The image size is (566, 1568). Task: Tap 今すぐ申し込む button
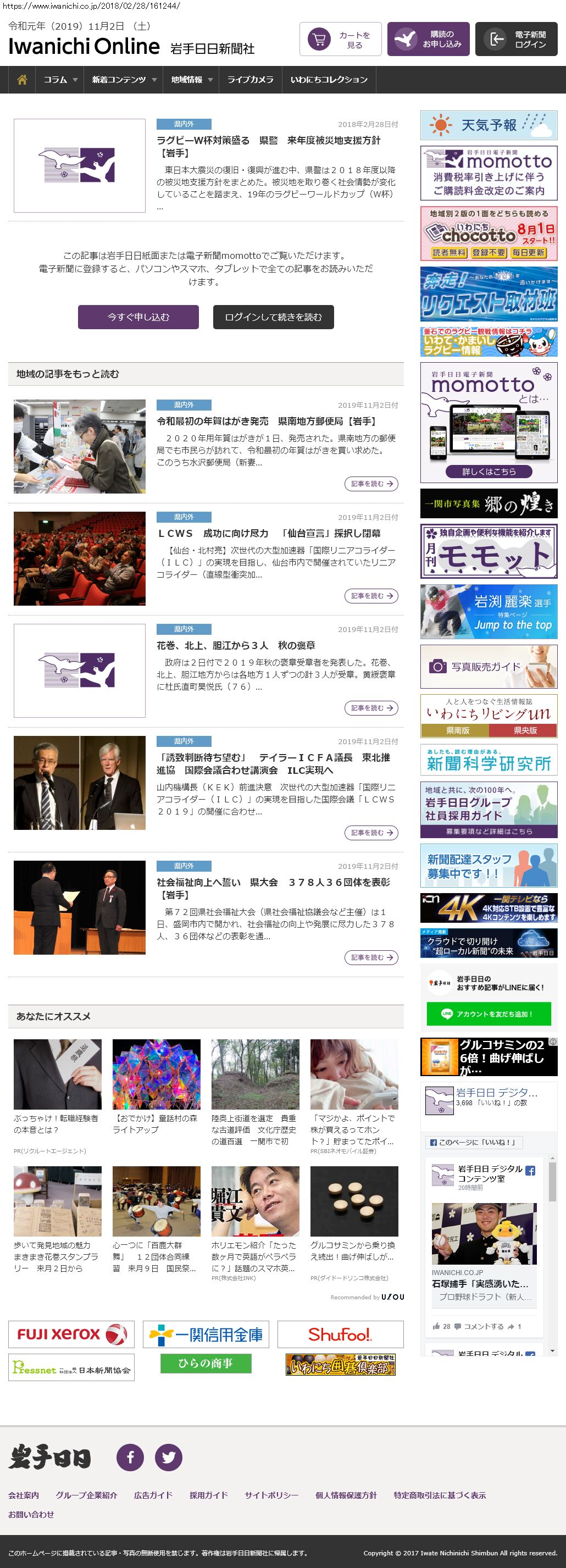pos(138,317)
